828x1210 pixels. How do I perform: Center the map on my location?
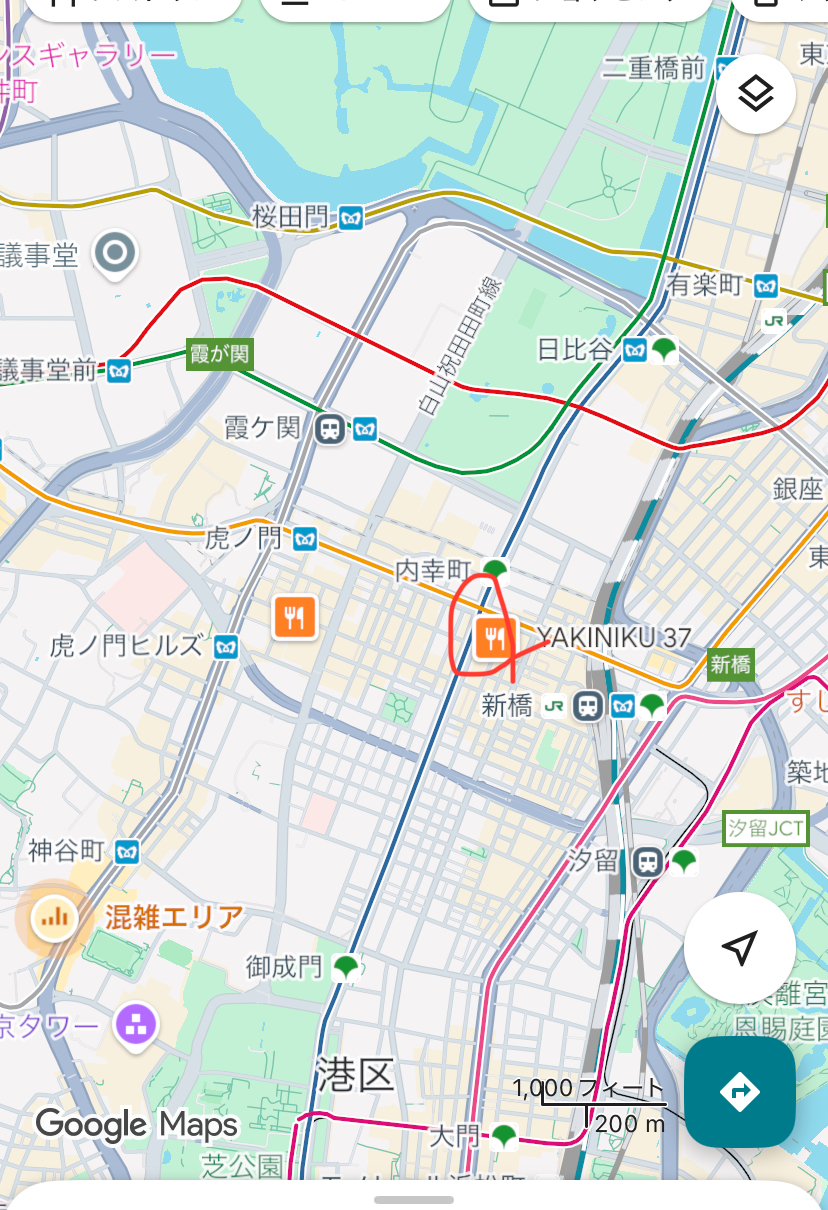[x=739, y=948]
